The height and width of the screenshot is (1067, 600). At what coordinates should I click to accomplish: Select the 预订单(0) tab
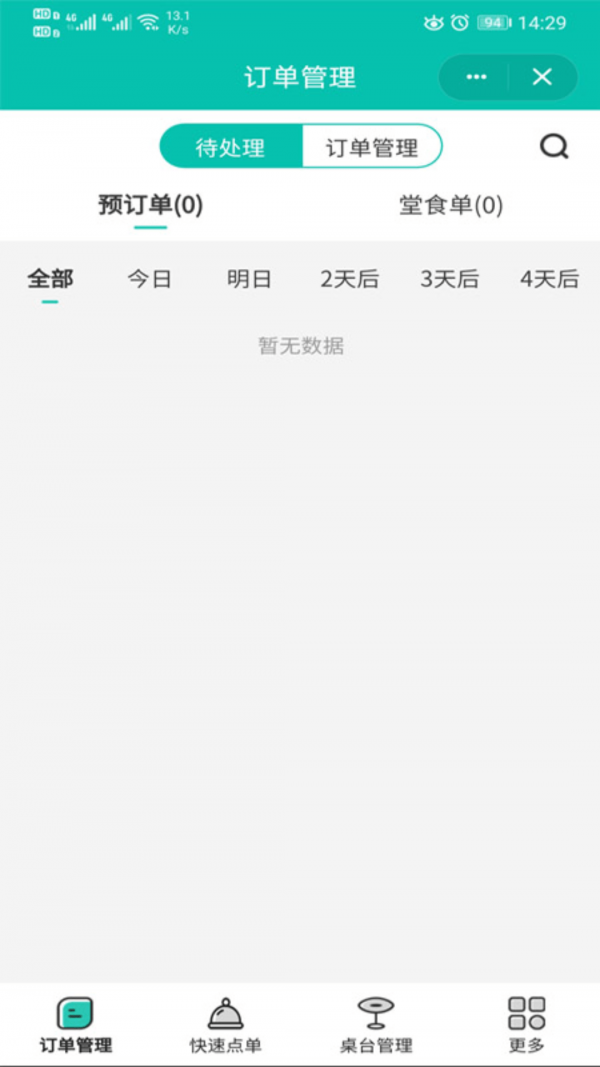point(150,206)
